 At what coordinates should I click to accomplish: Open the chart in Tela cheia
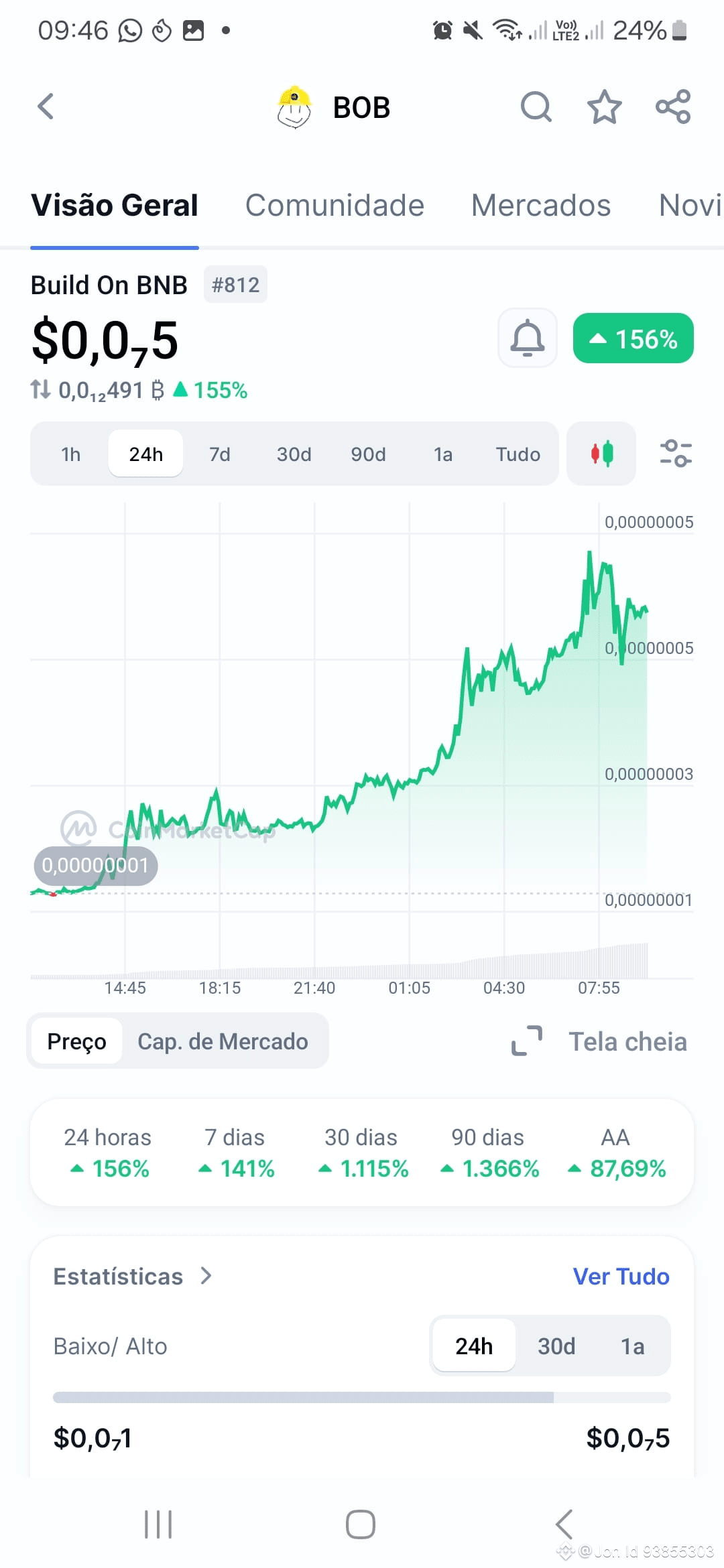click(600, 1041)
